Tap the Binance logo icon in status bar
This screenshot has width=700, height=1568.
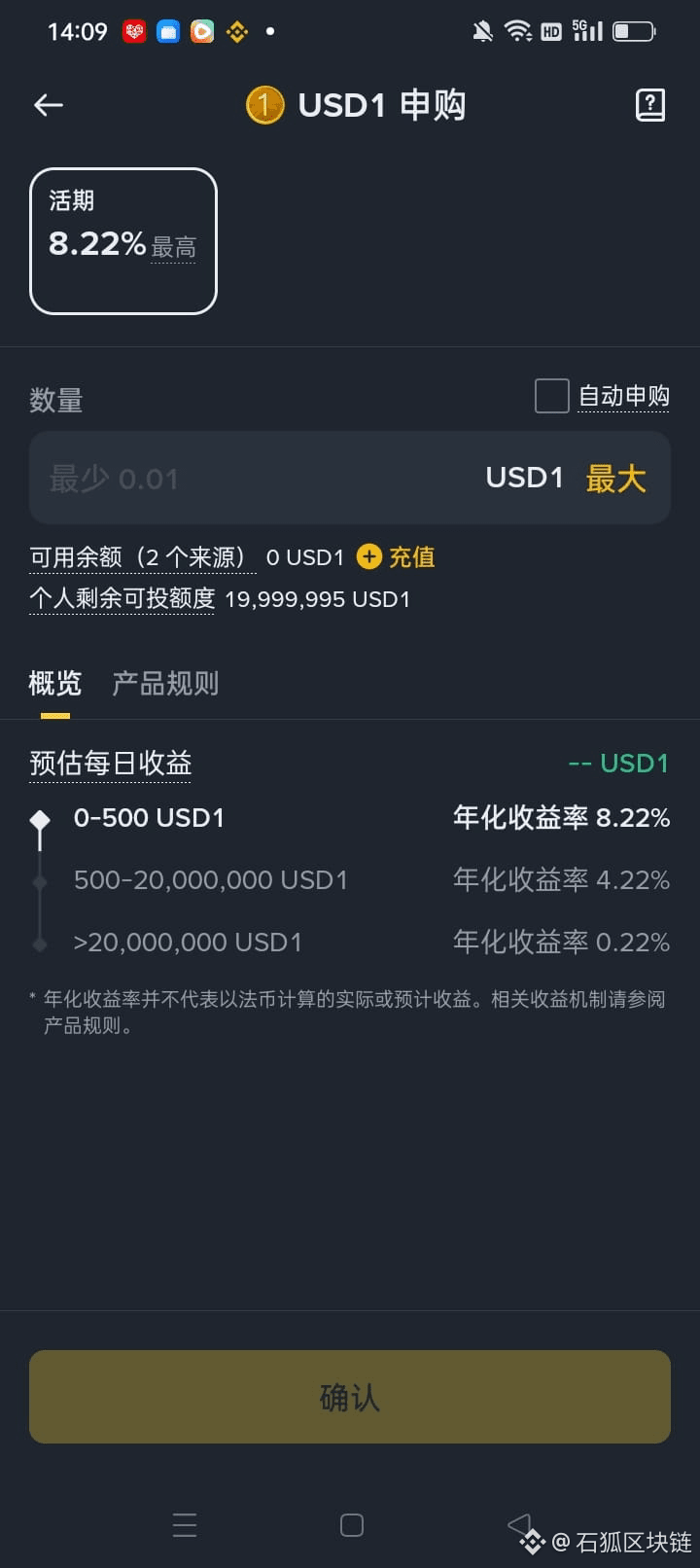pyautogui.click(x=236, y=30)
